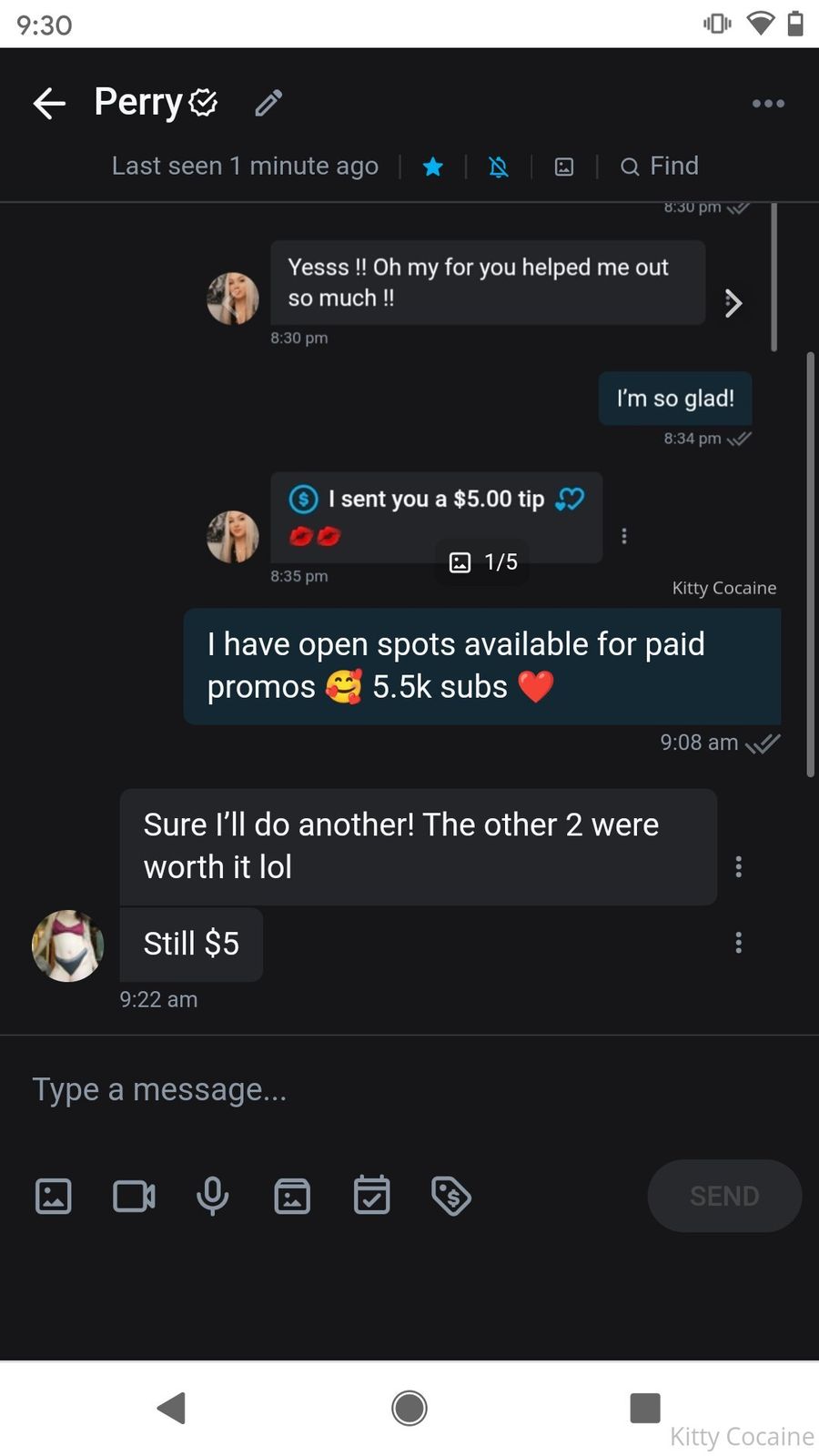Attach a video to the message
The height and width of the screenshot is (1456, 819).
pos(134,1196)
